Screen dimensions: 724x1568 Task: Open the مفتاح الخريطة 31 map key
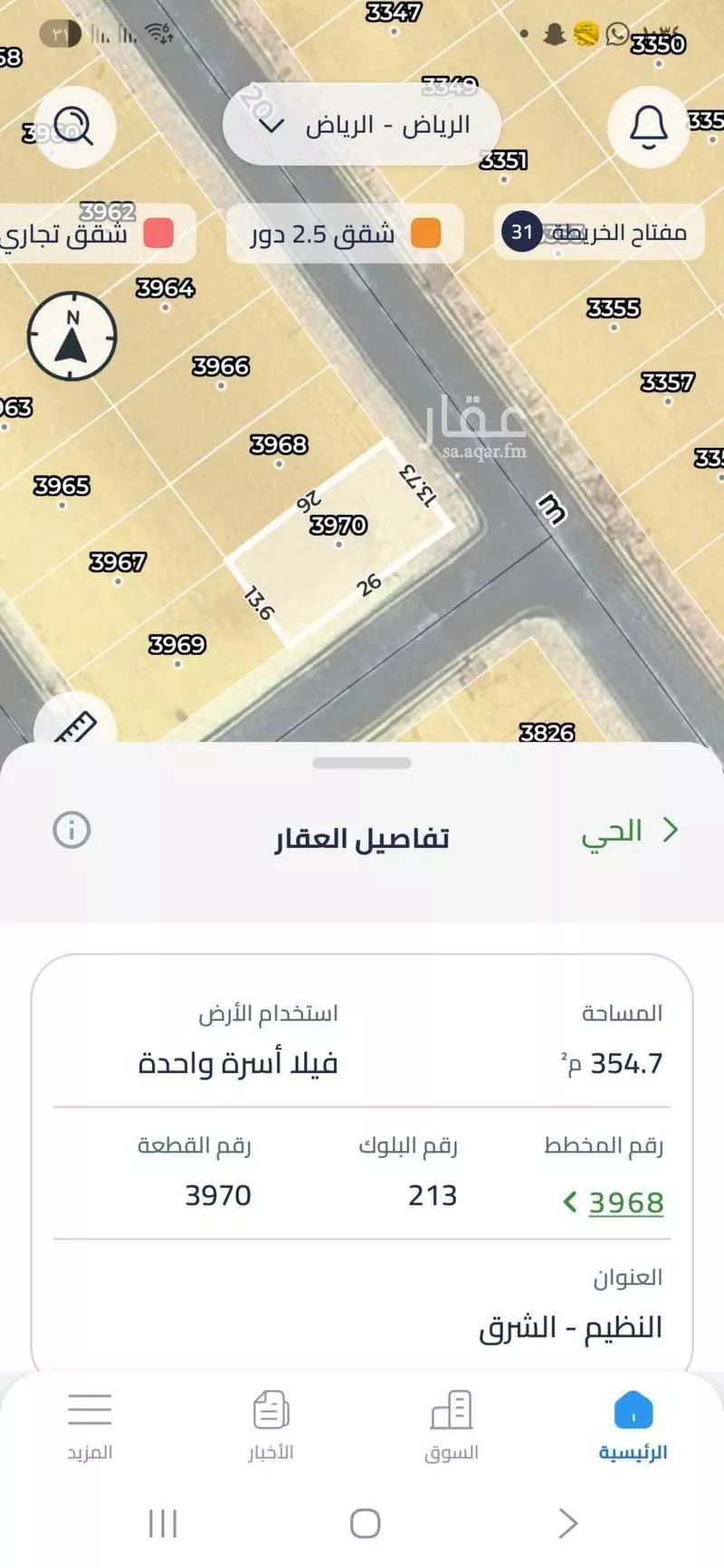[602, 233]
